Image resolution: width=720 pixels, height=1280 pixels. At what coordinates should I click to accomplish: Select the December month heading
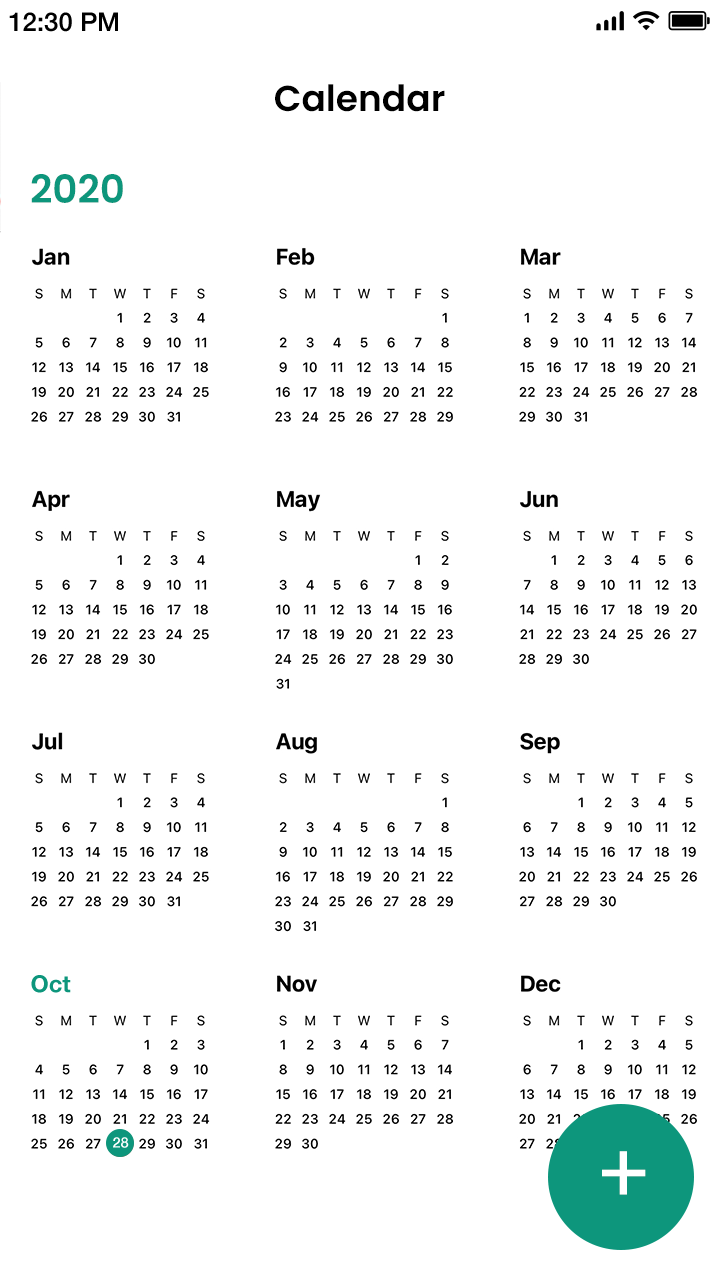click(x=540, y=984)
